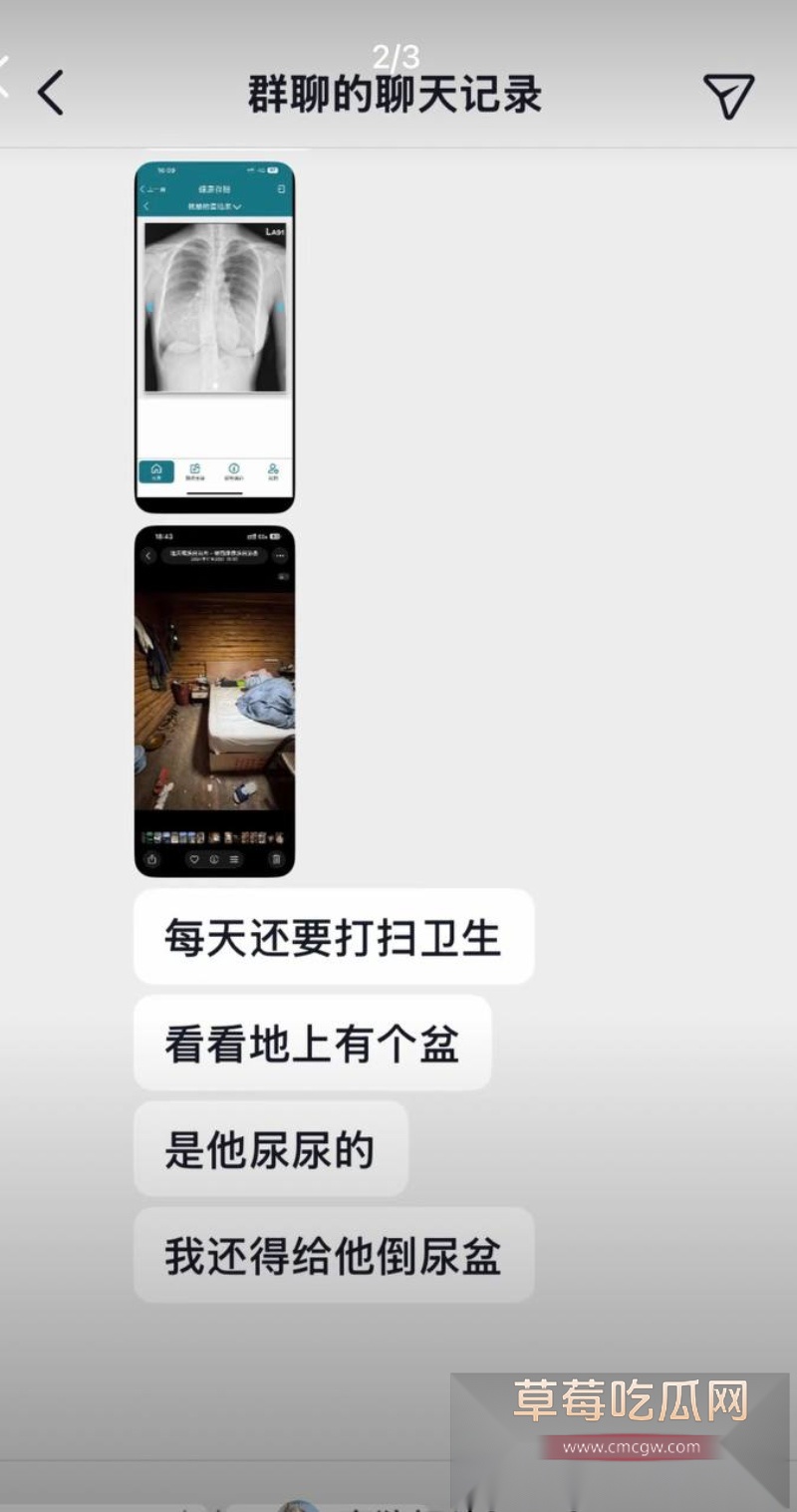
Task: Forward the chat record with the paper-plane icon
Action: 728,96
